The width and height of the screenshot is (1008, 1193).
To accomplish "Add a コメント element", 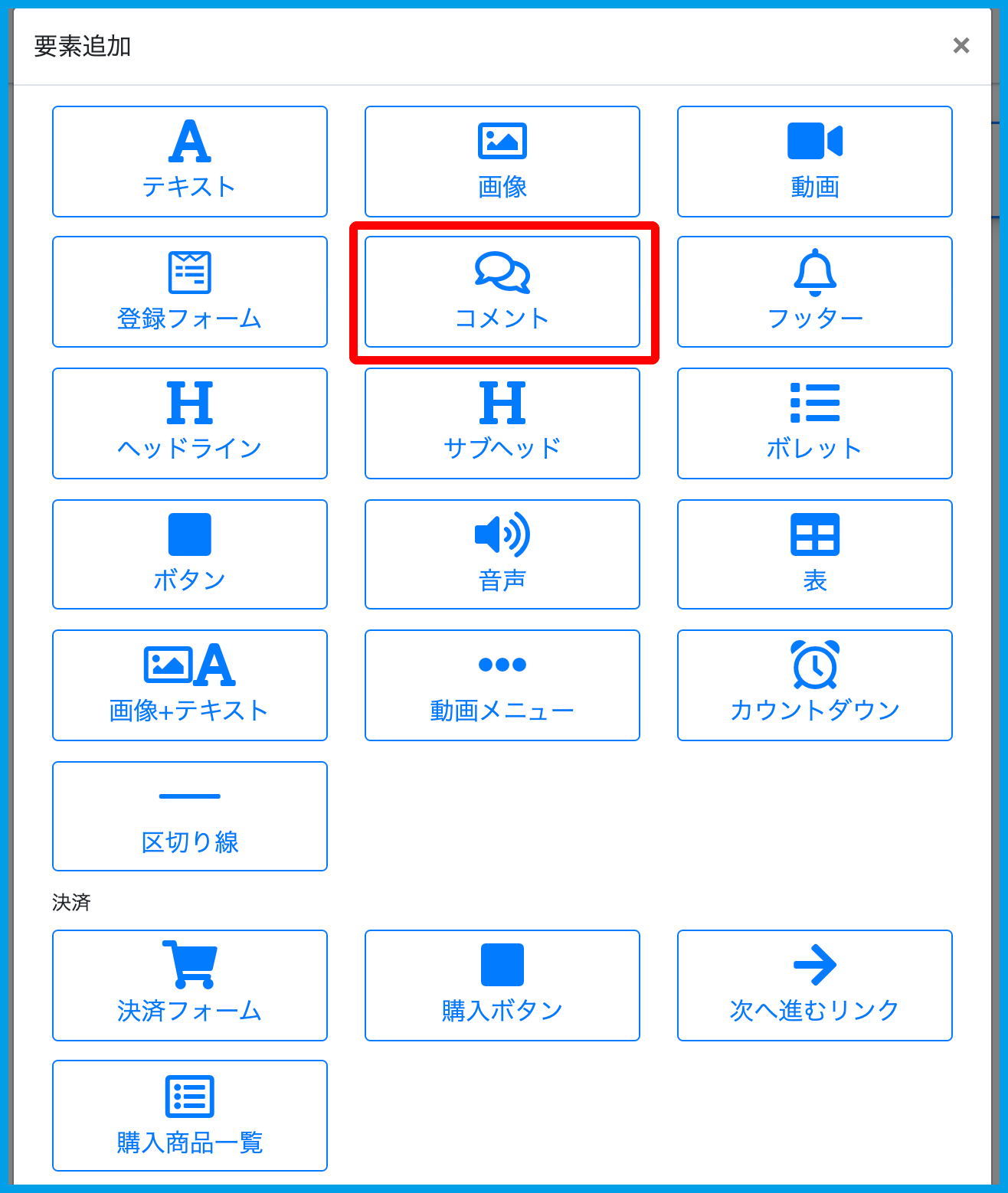I will [502, 292].
